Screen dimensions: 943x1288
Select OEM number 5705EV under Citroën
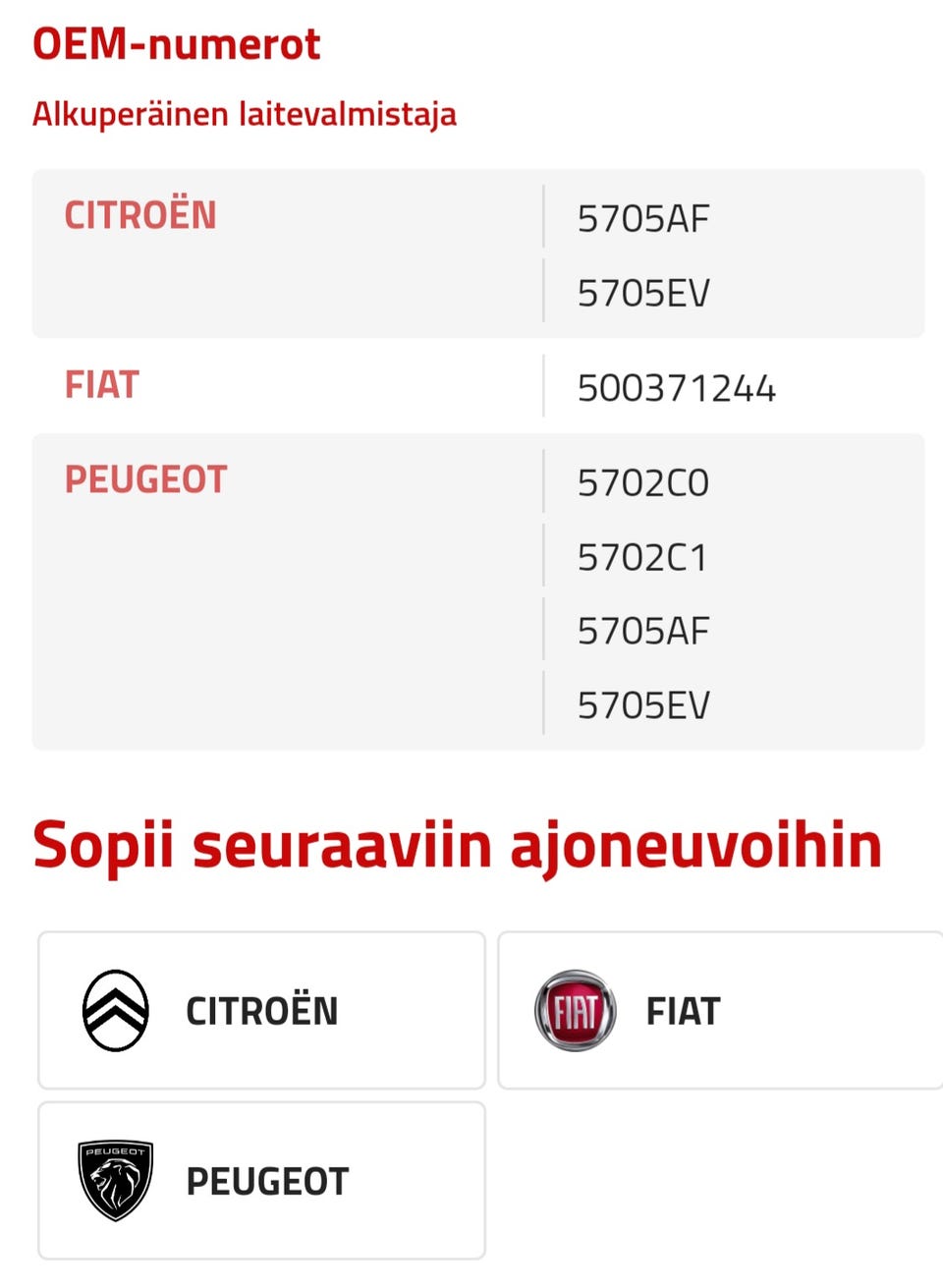(x=644, y=292)
